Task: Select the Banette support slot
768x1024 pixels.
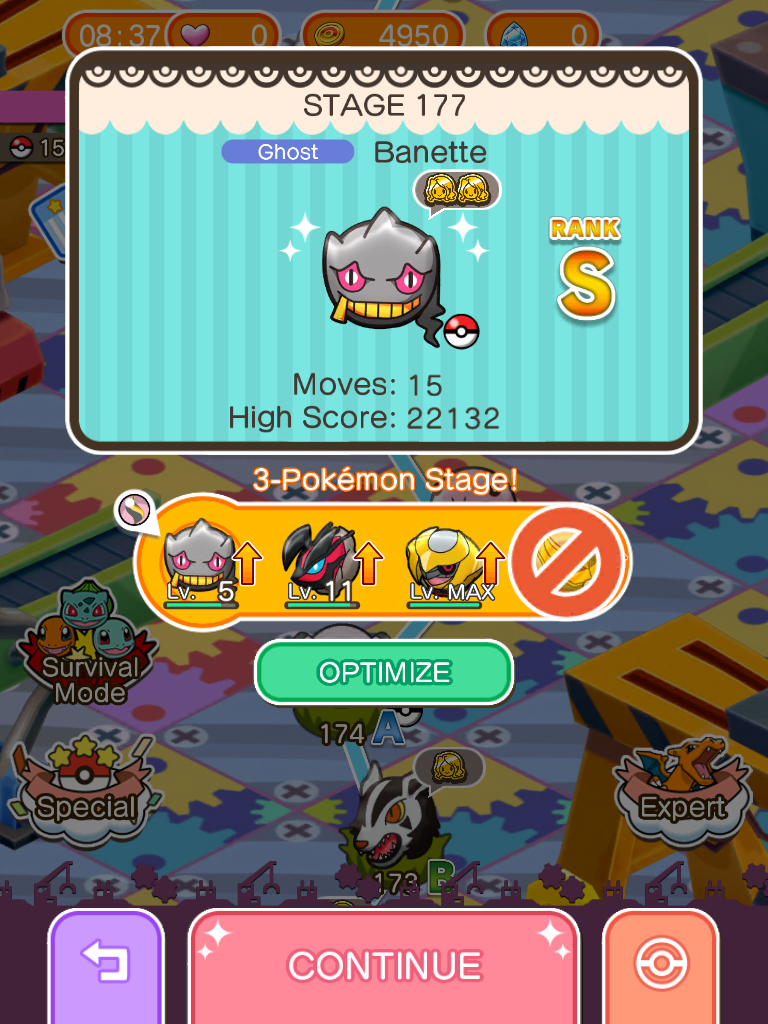Action: click(200, 562)
